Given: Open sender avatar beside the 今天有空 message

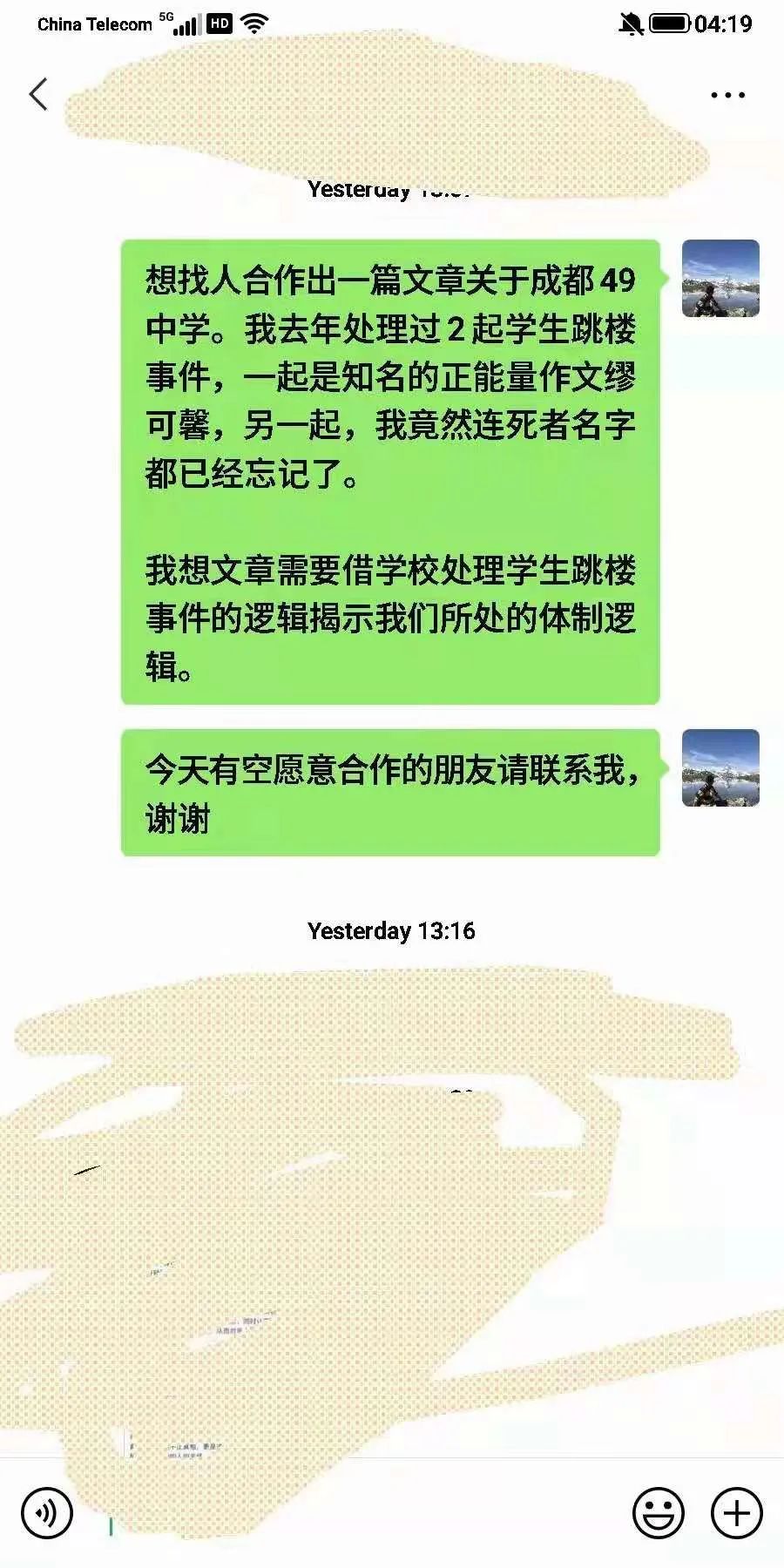Looking at the screenshot, I should [720, 768].
